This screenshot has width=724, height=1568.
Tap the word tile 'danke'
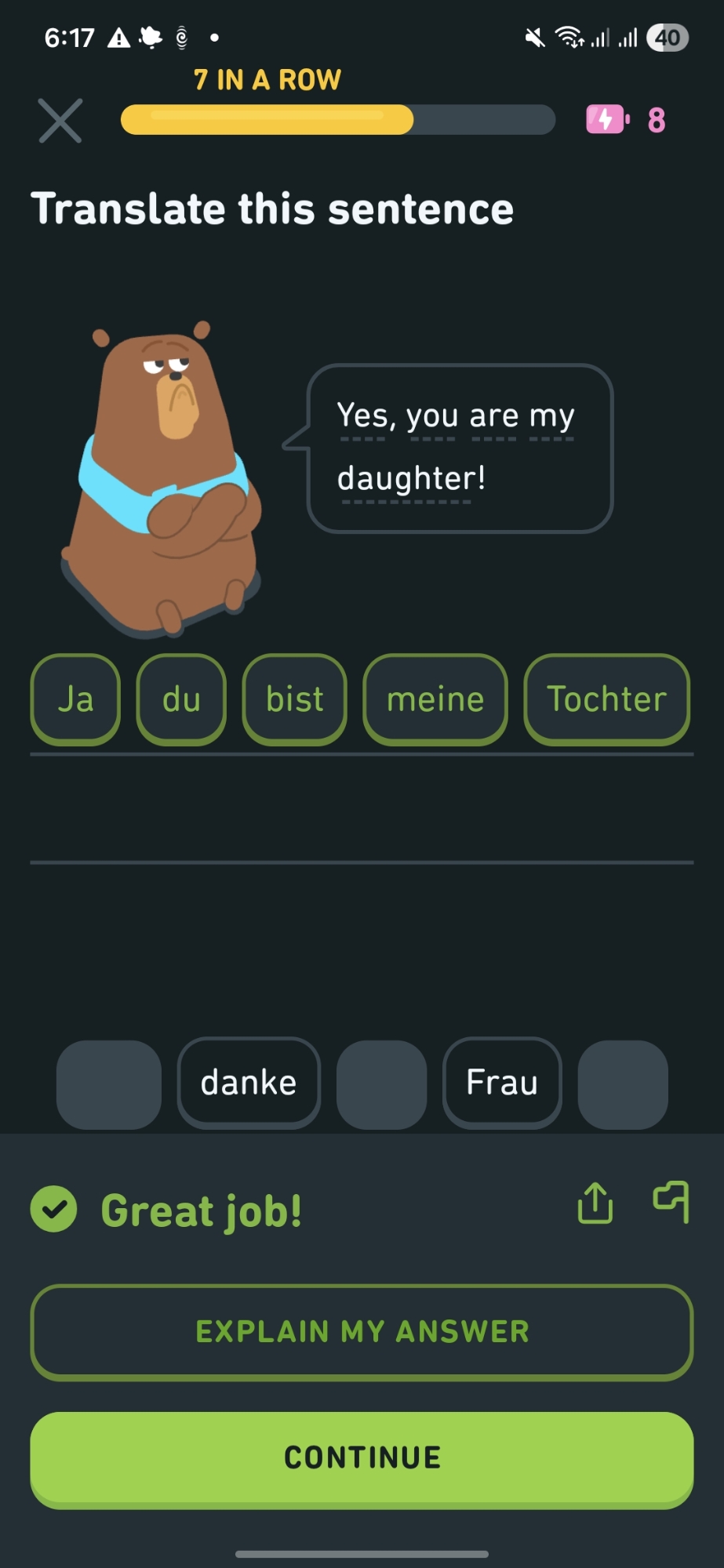pyautogui.click(x=249, y=1083)
